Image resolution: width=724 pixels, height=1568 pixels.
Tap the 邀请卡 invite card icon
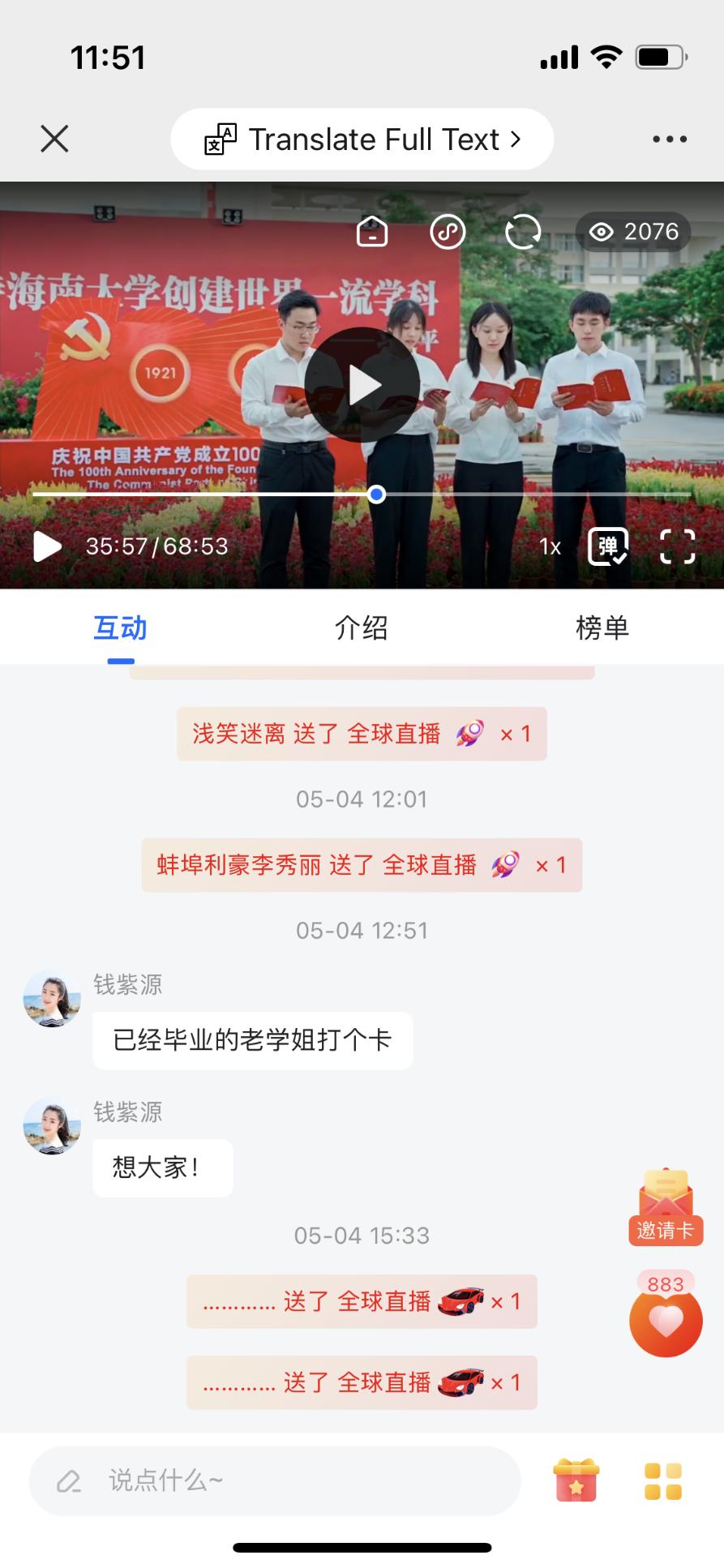[x=665, y=1208]
